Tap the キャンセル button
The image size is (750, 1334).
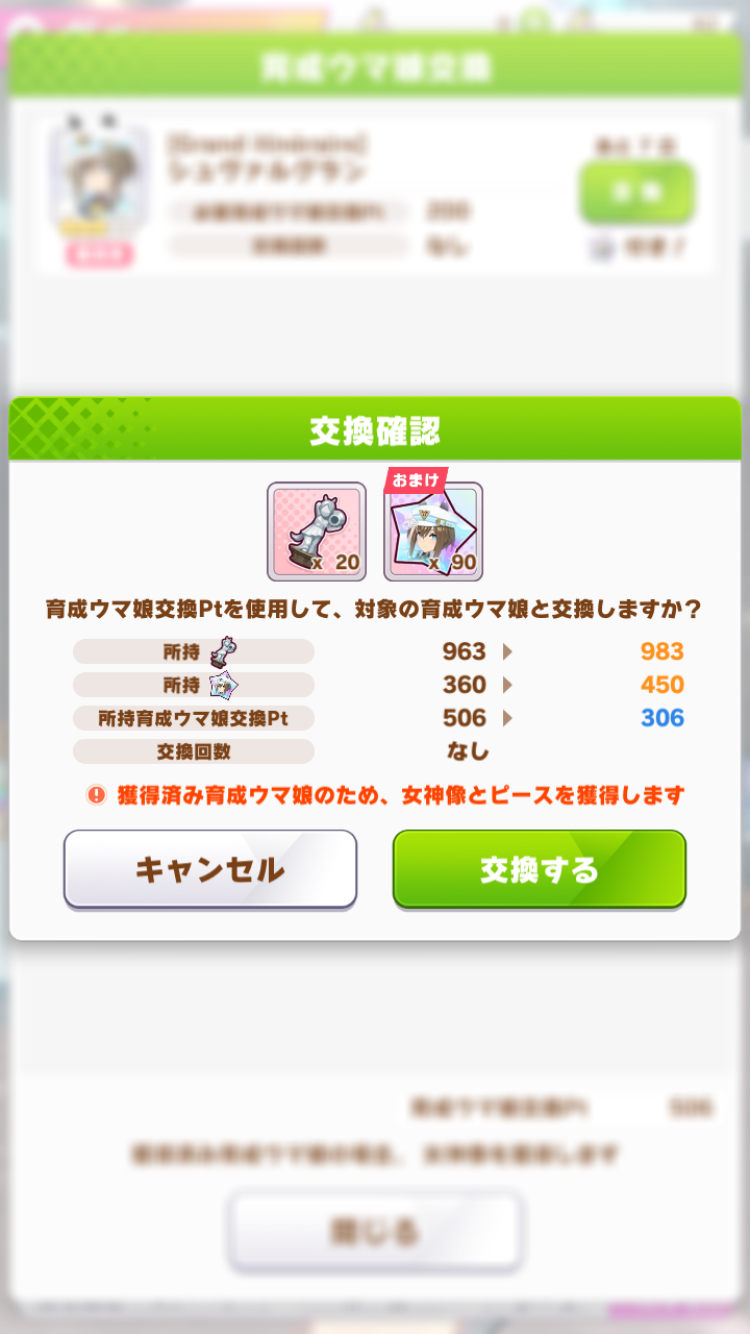click(x=210, y=868)
